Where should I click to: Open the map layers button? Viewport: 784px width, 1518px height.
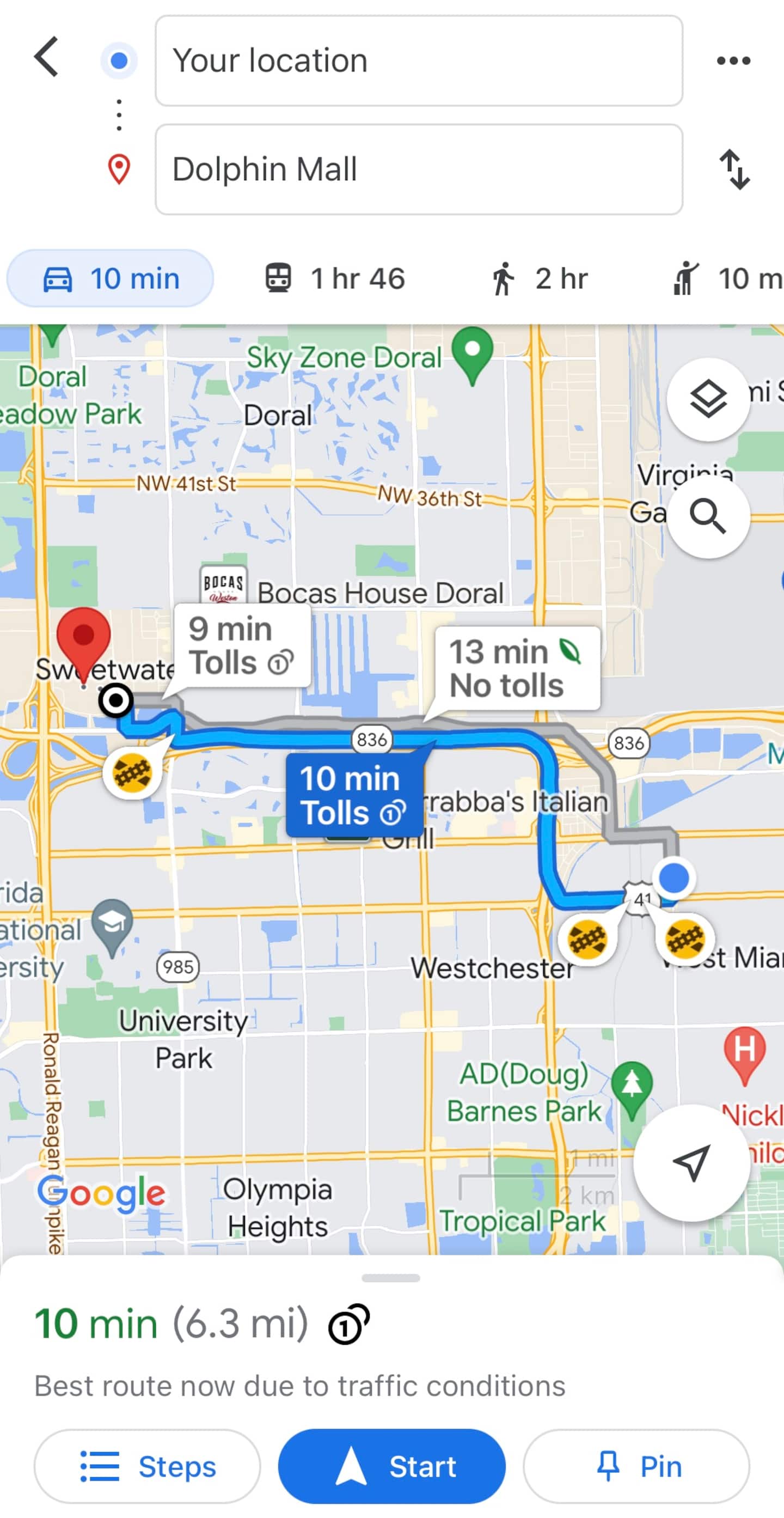click(708, 400)
